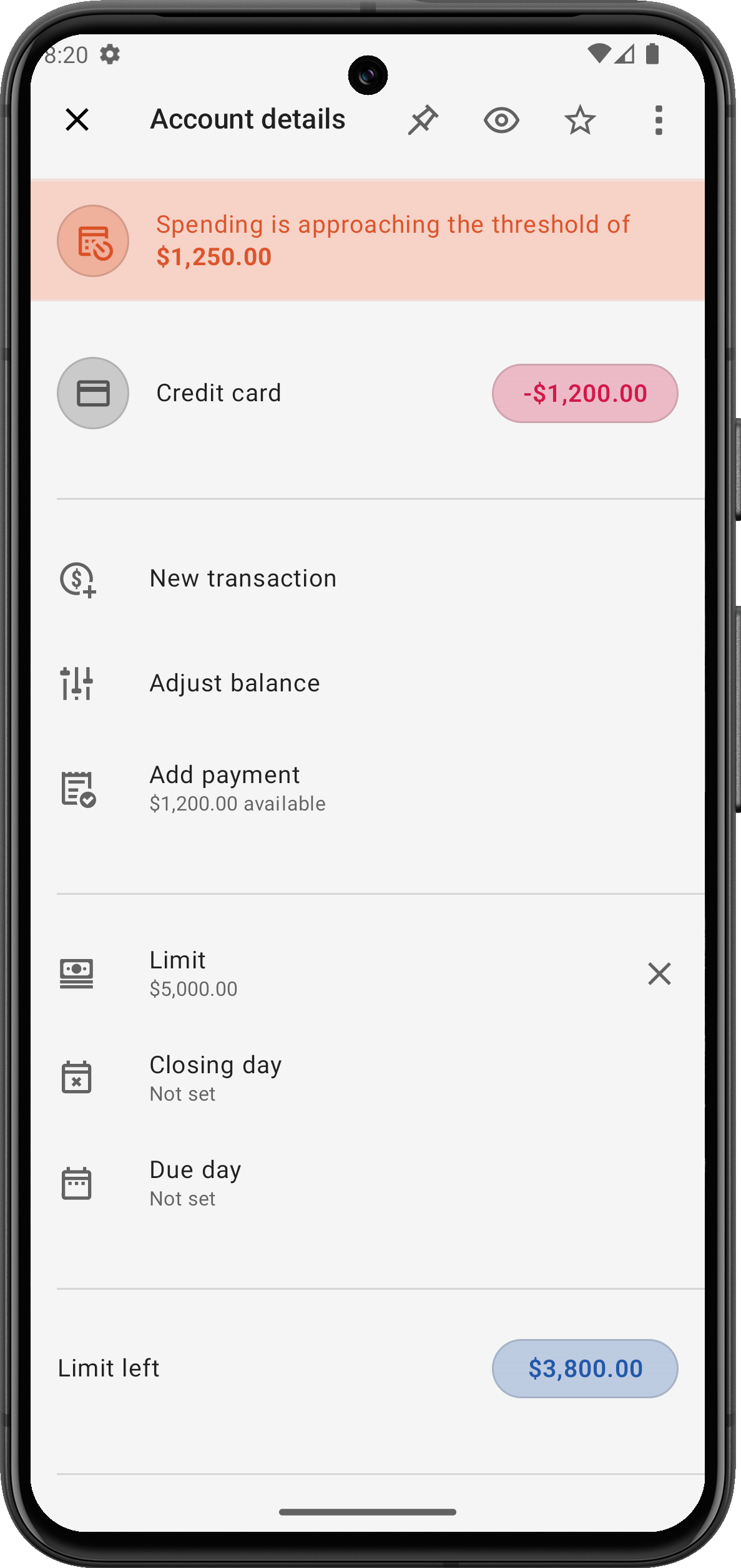Open the overflow menu
This screenshot has width=741, height=1568.
pos(658,120)
